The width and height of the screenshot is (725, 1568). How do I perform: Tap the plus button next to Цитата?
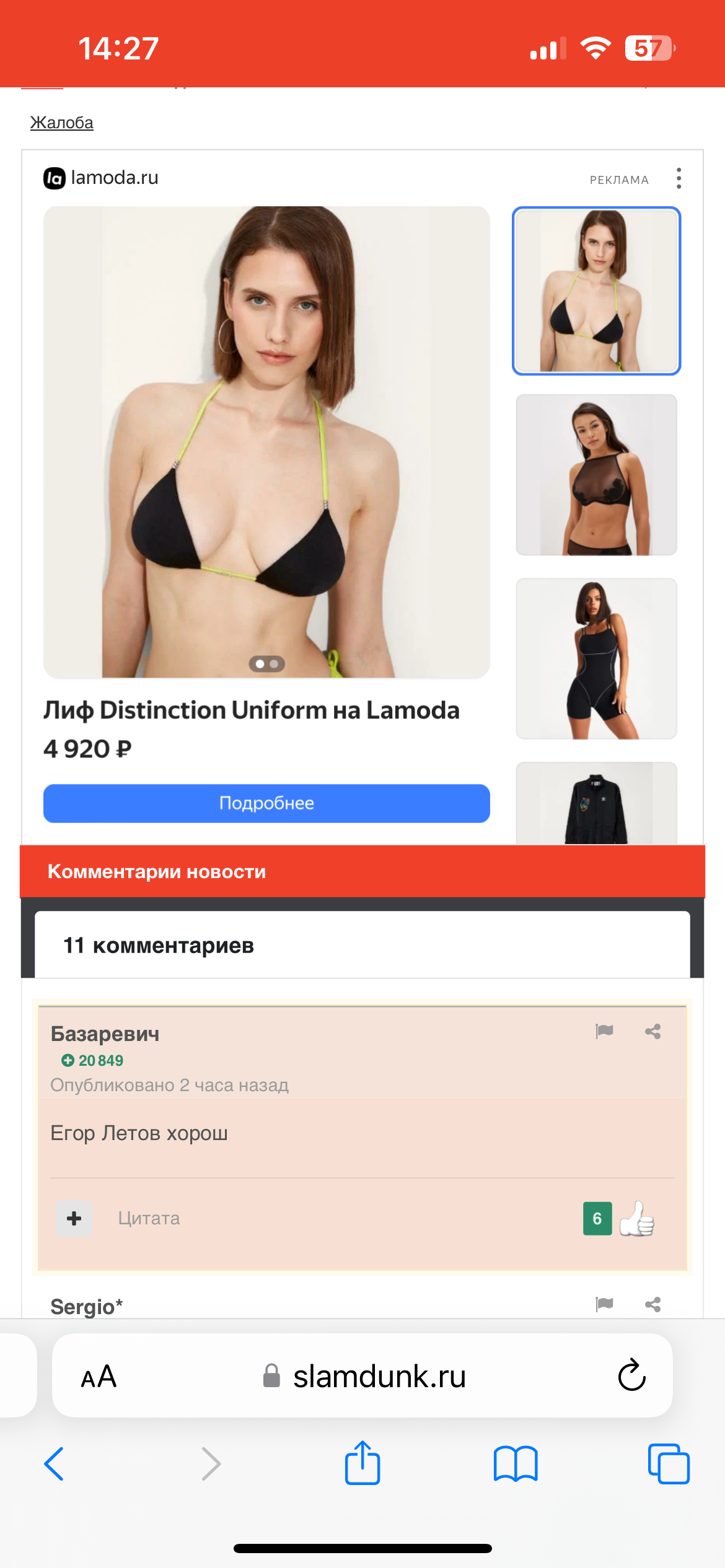click(74, 1219)
